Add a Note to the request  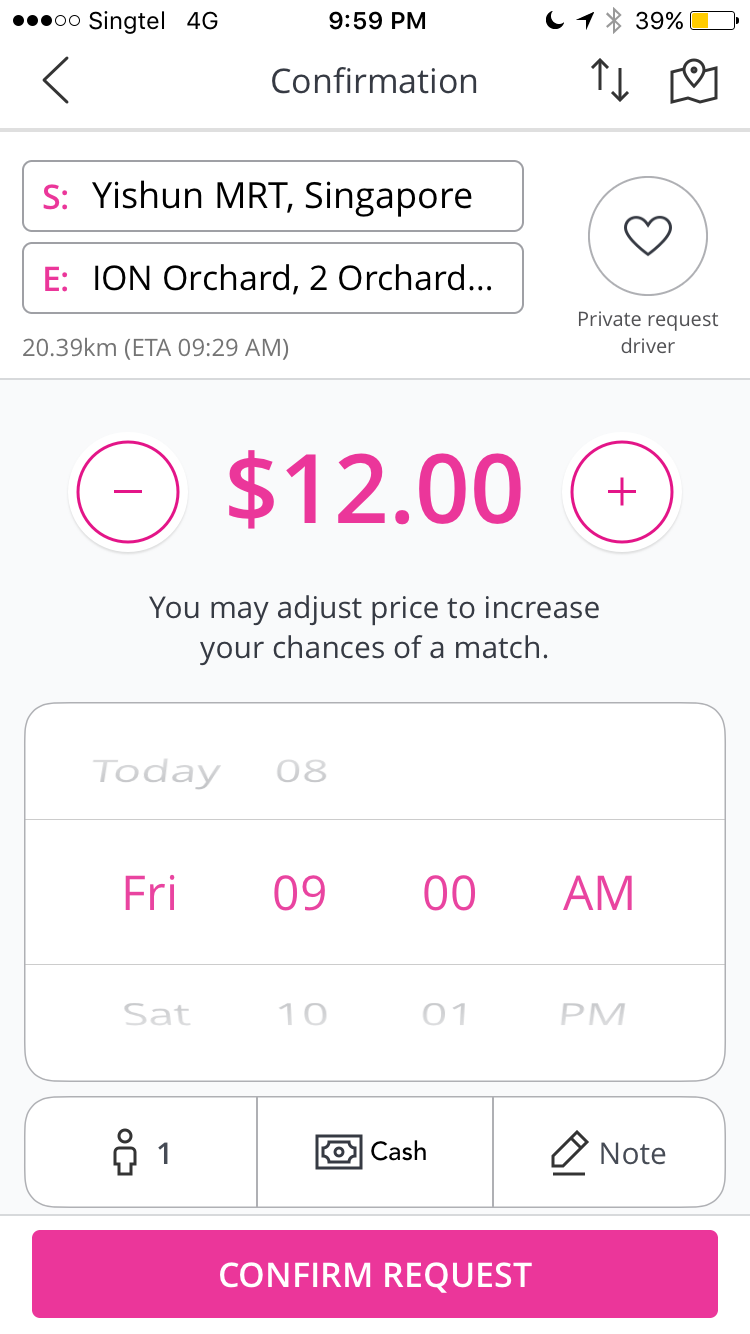click(x=609, y=1152)
